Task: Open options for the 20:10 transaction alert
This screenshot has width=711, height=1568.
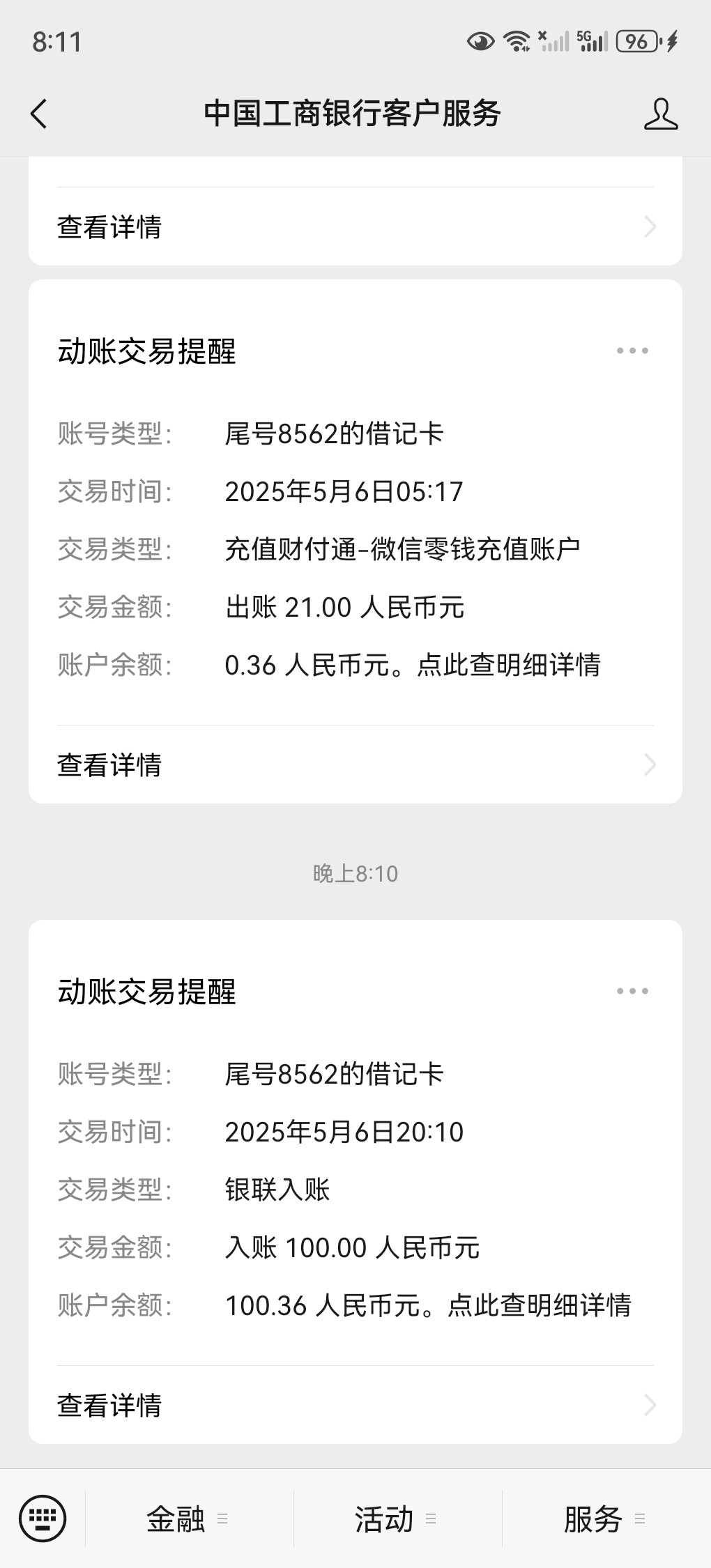Action: [x=632, y=991]
